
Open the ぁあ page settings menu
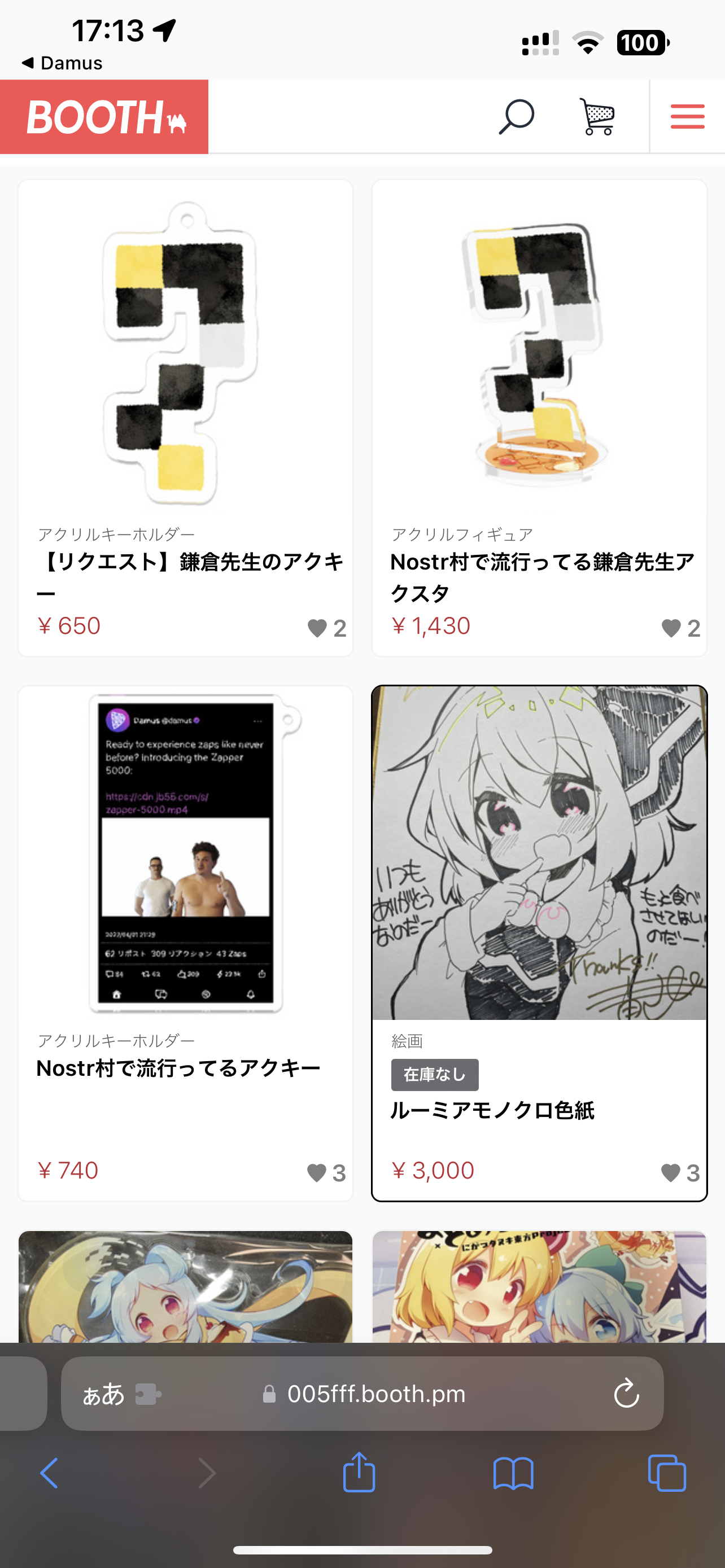[x=103, y=1393]
